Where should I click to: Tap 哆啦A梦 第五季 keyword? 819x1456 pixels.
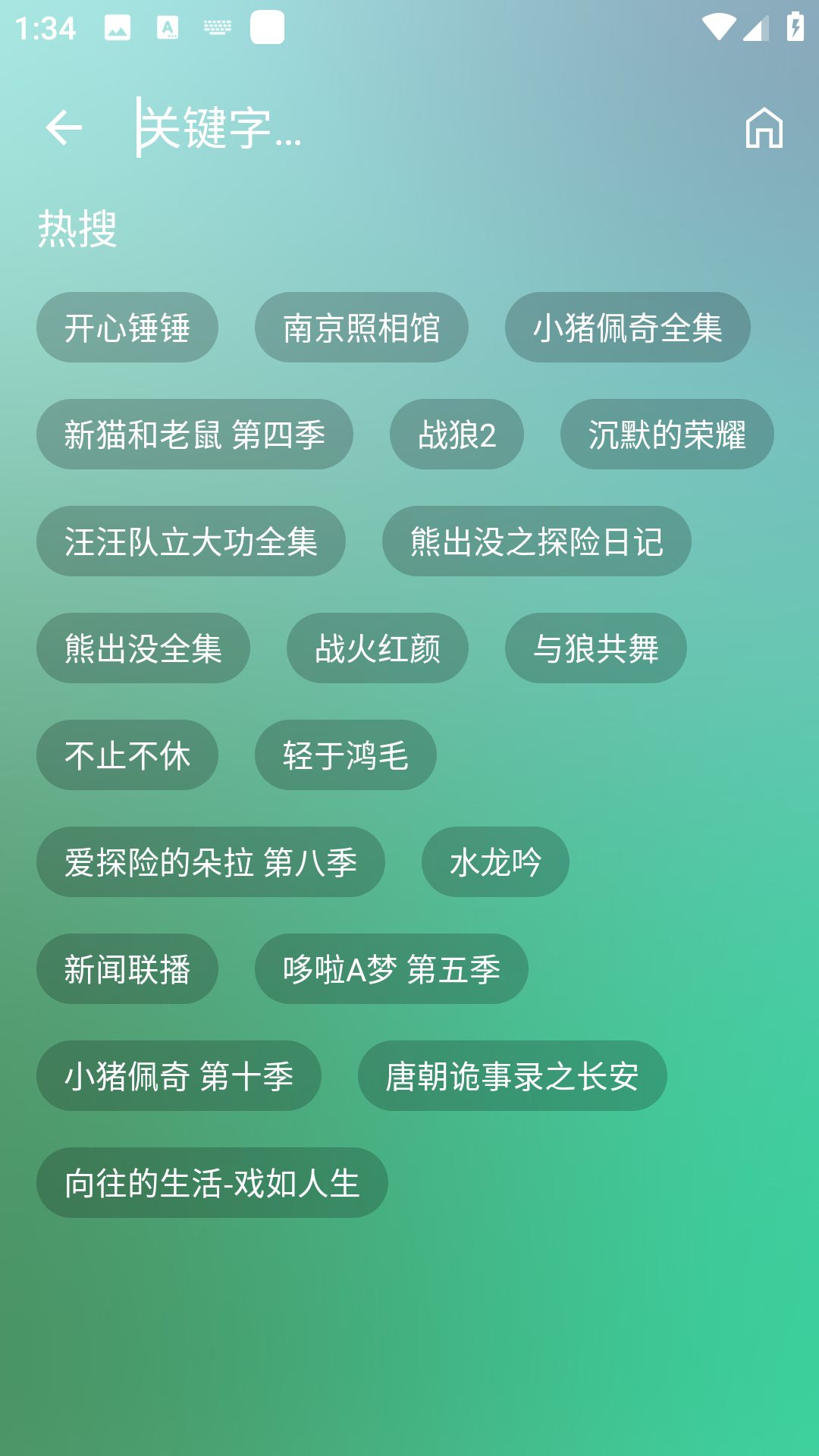point(391,969)
